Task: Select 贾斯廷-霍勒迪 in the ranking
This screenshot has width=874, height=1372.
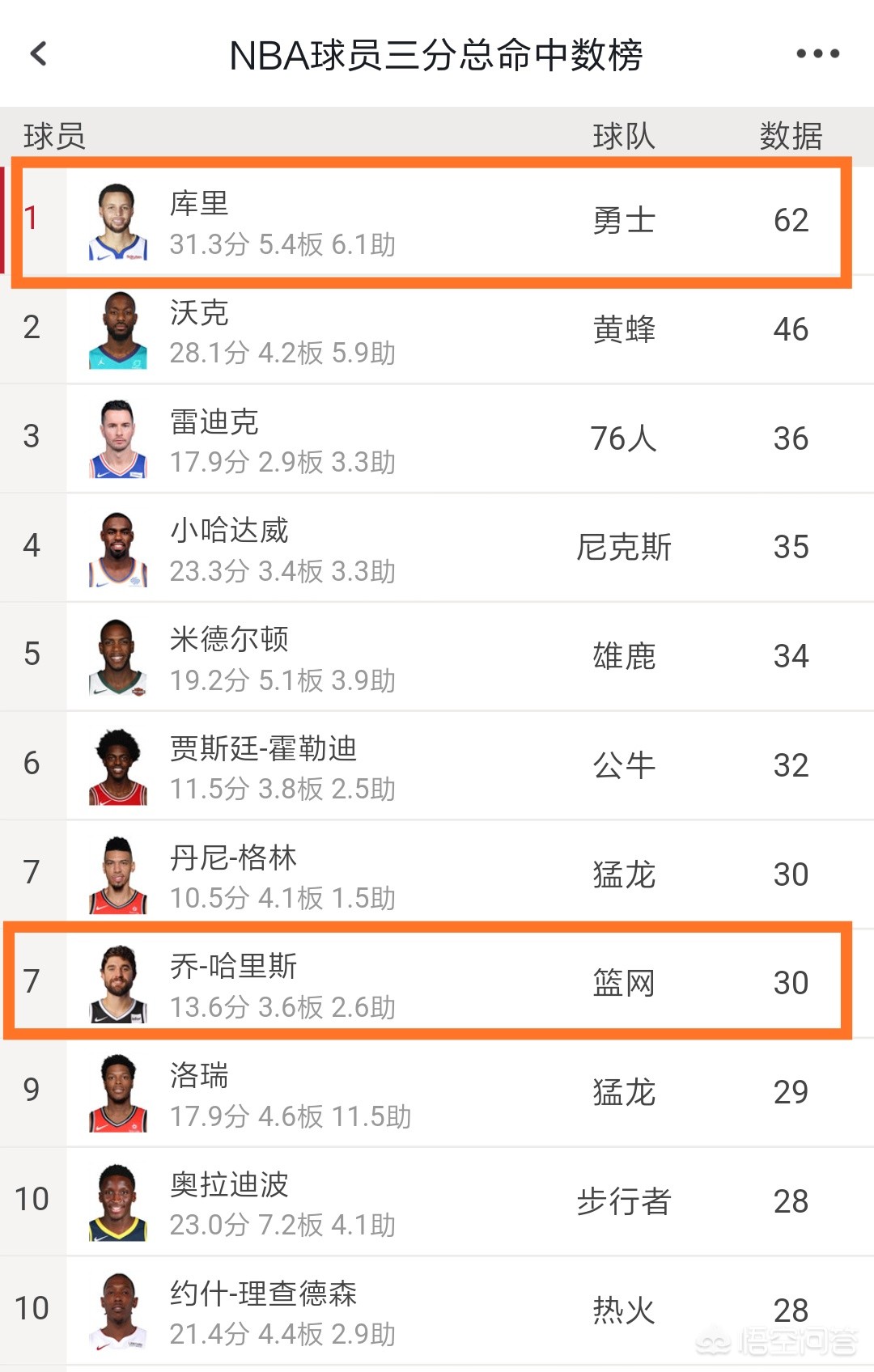Action: click(437, 765)
